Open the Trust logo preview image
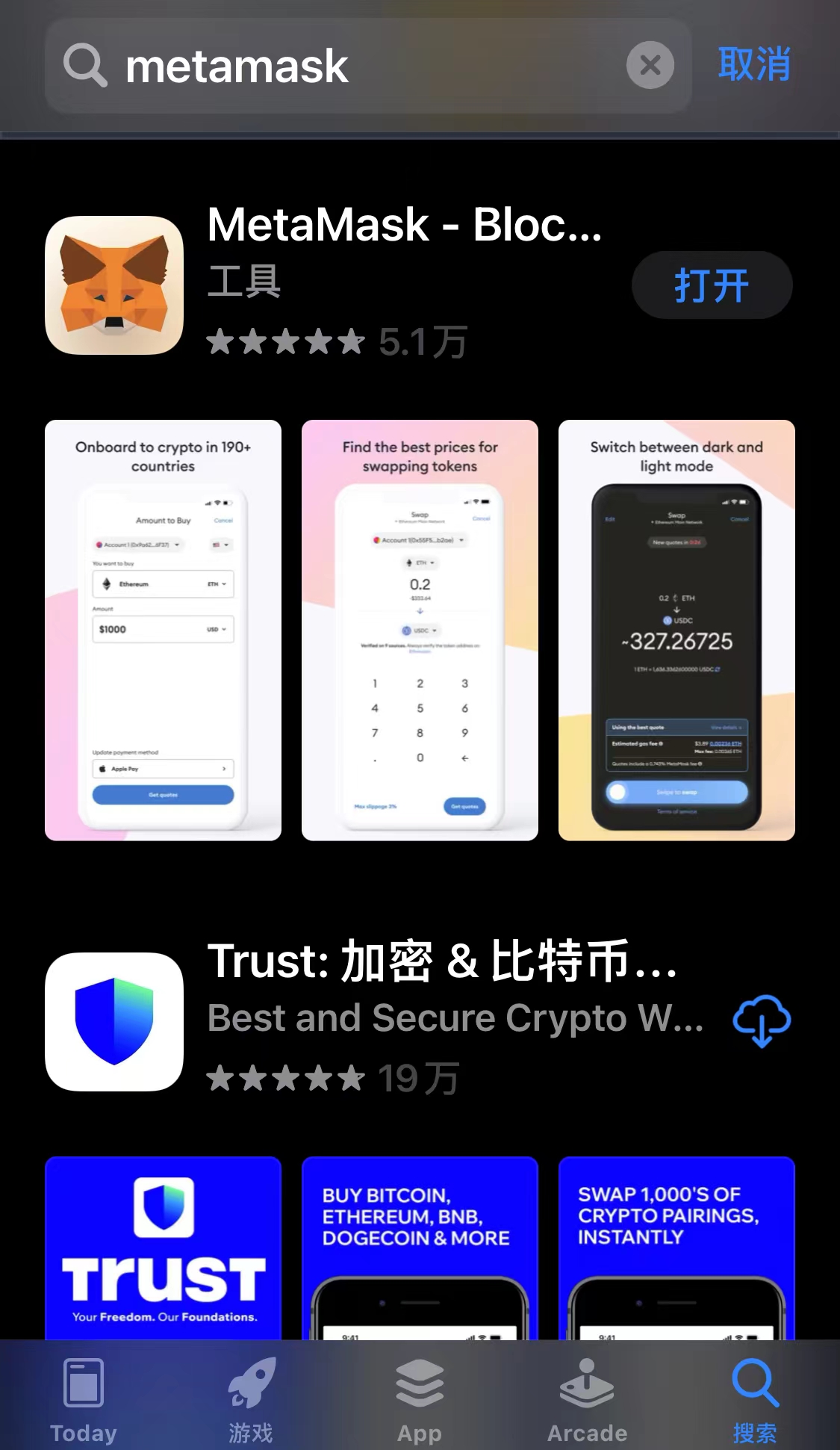The width and height of the screenshot is (840, 1450). point(163,1248)
